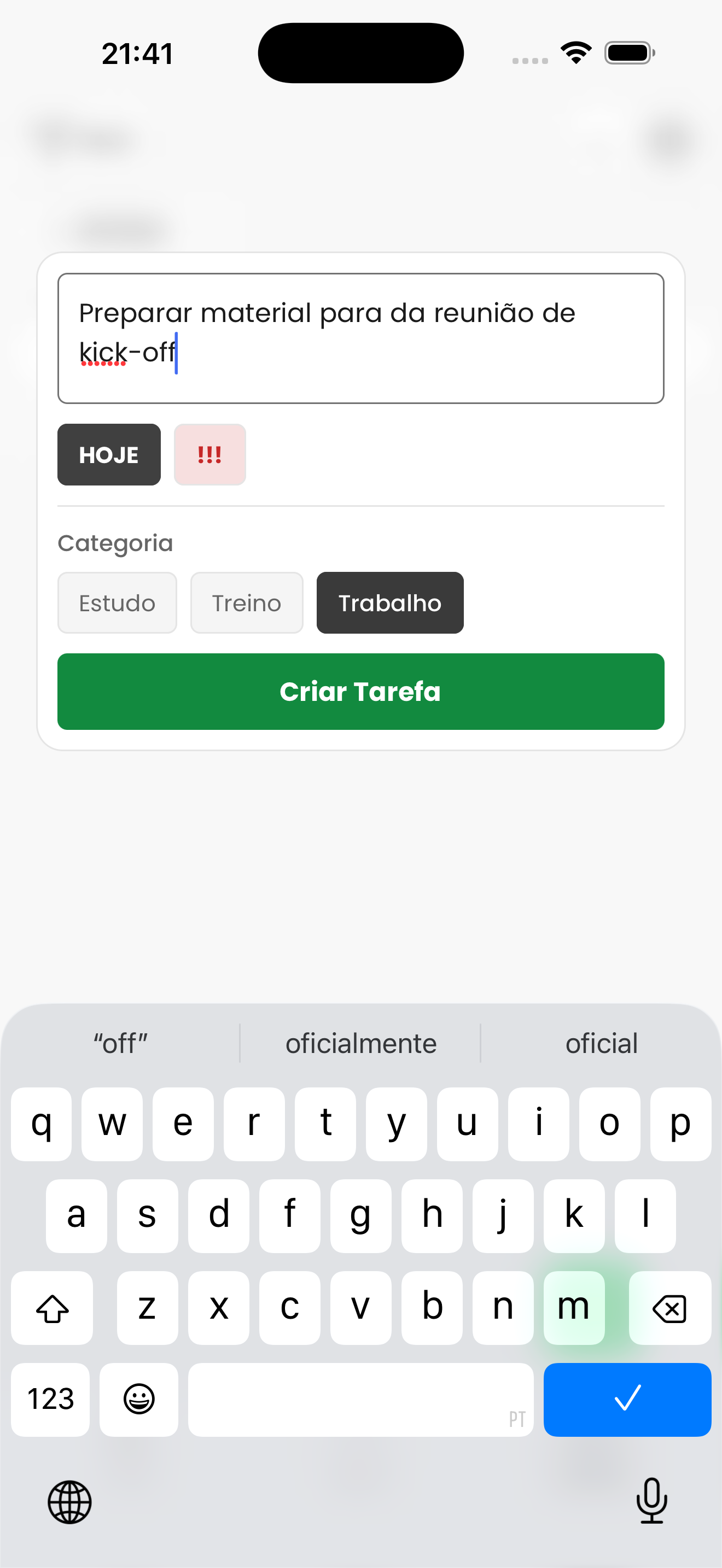
Task: Select the Estudo category
Action: pos(117,602)
